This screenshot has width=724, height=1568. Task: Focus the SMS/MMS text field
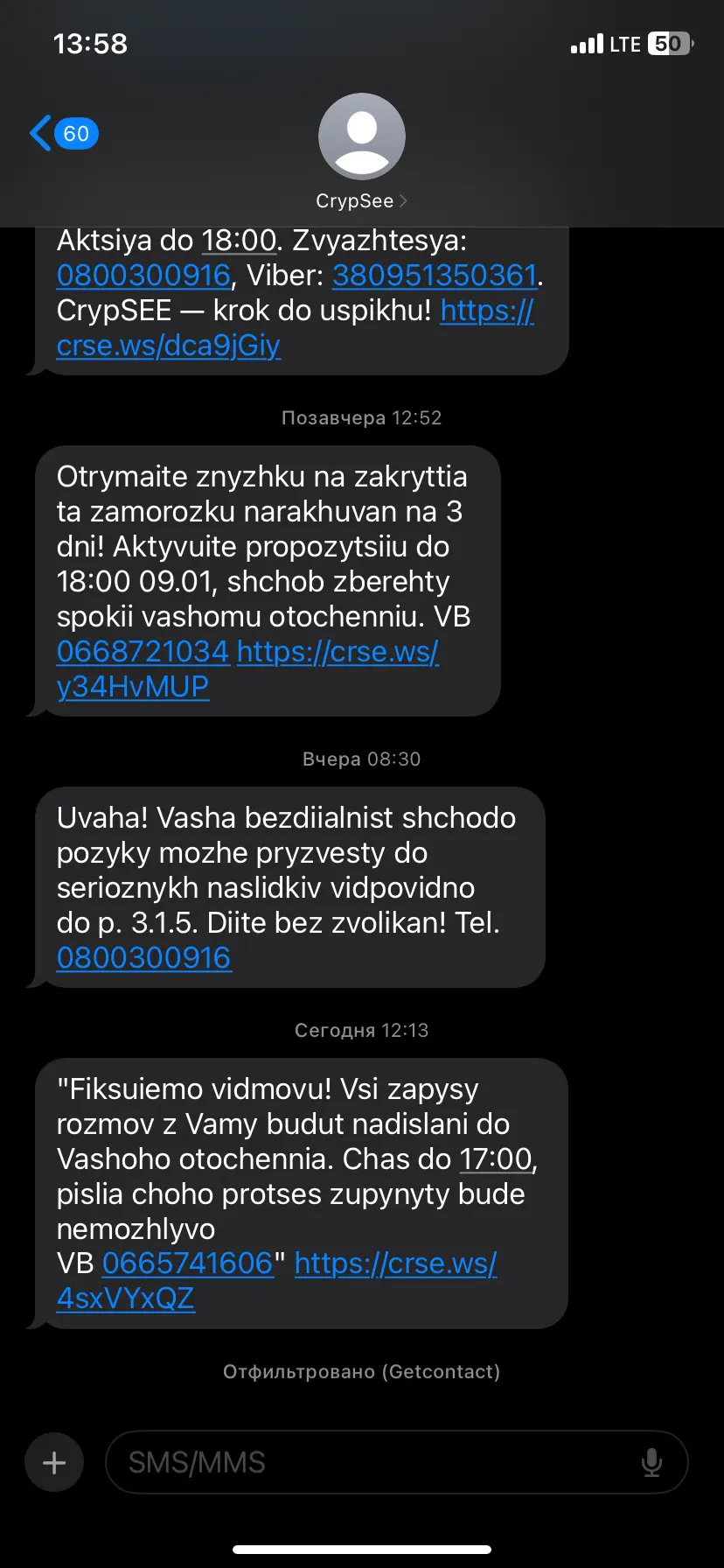click(x=376, y=1462)
